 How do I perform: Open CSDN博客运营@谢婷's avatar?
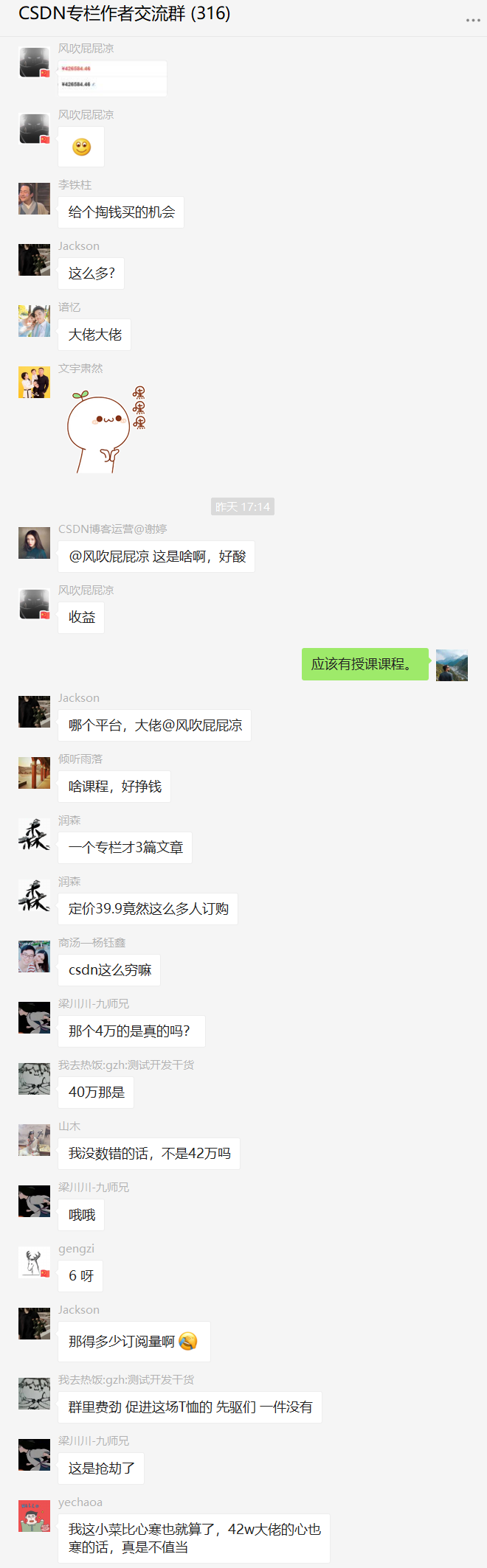34,543
